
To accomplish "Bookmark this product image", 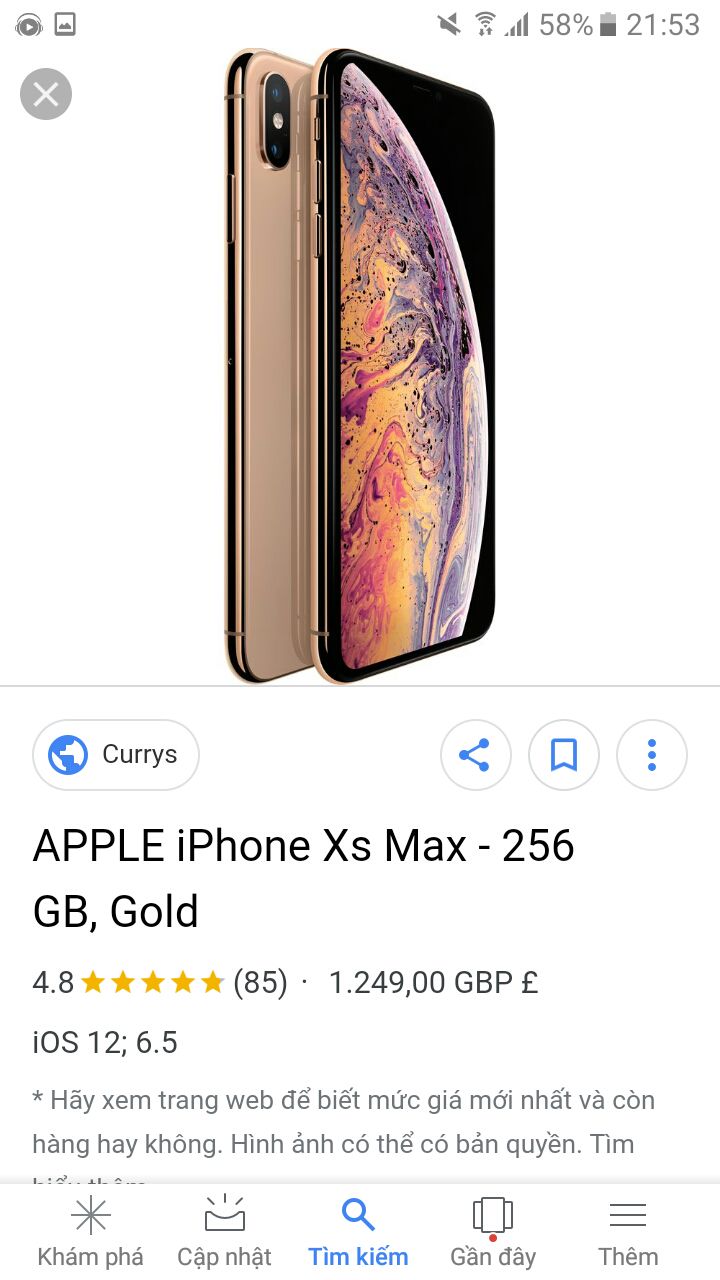I will pos(564,755).
